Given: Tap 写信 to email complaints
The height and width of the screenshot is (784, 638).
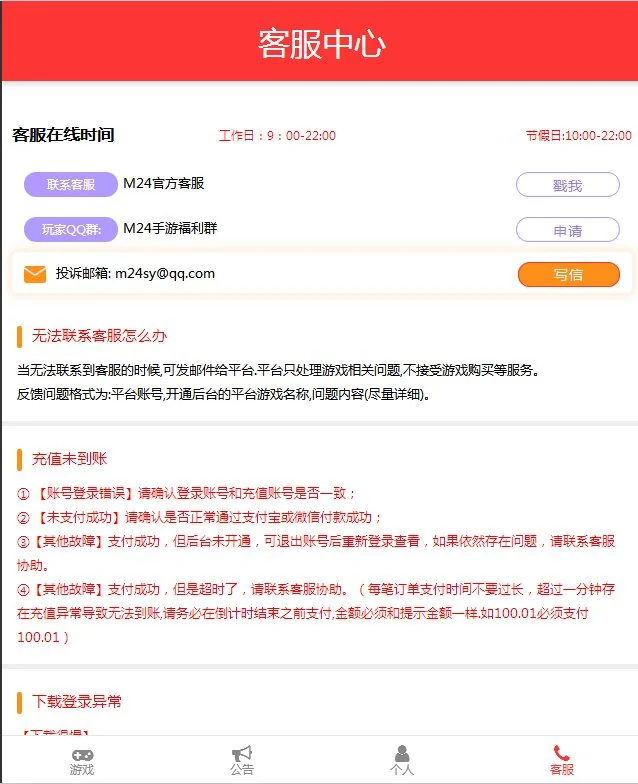Looking at the screenshot, I should (568, 274).
